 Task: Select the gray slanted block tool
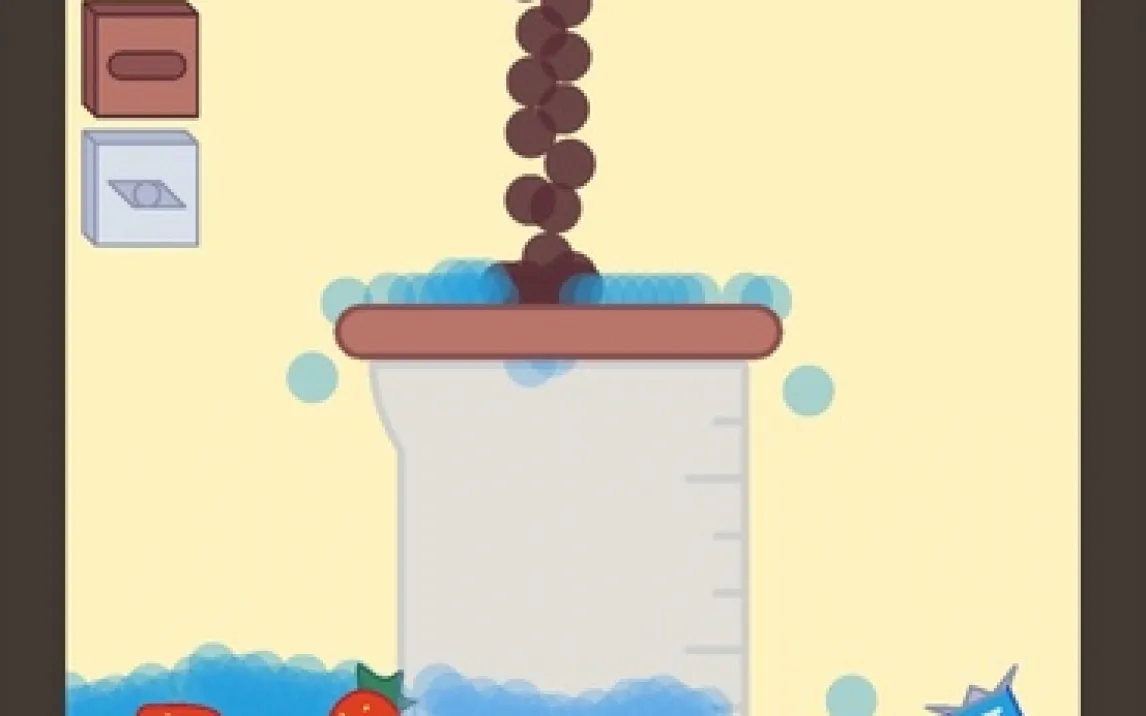[141, 190]
